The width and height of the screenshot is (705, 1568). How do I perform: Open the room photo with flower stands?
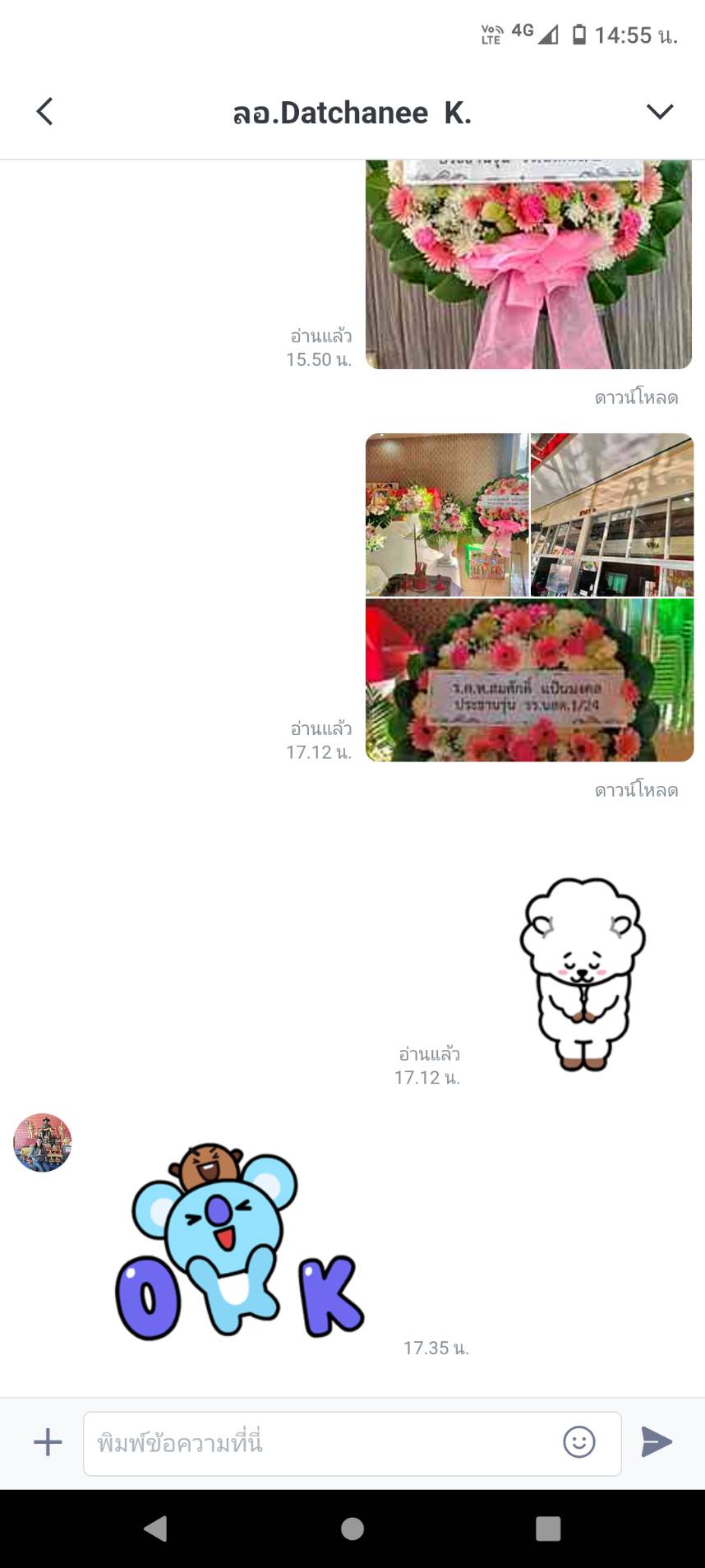coord(447,515)
